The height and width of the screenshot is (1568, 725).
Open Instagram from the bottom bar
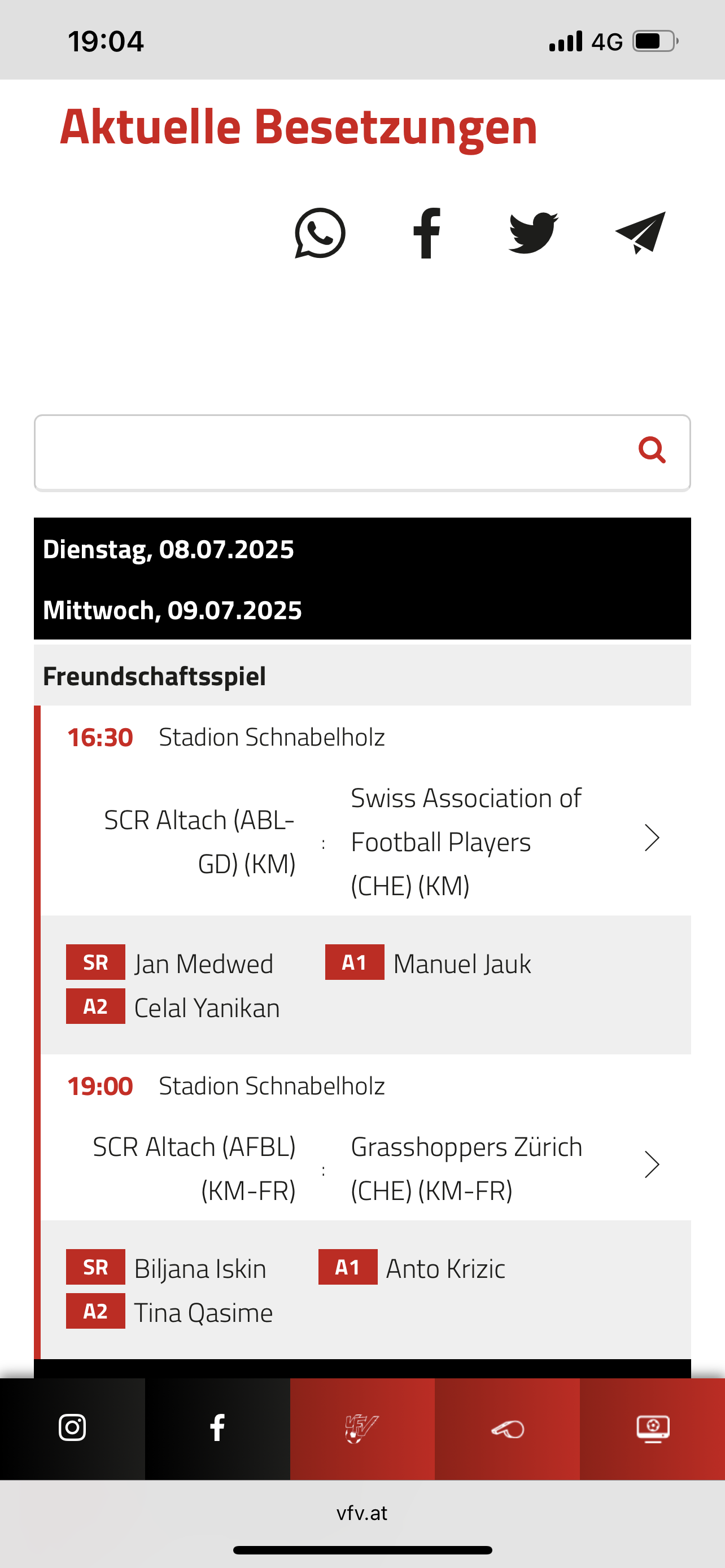click(72, 1428)
